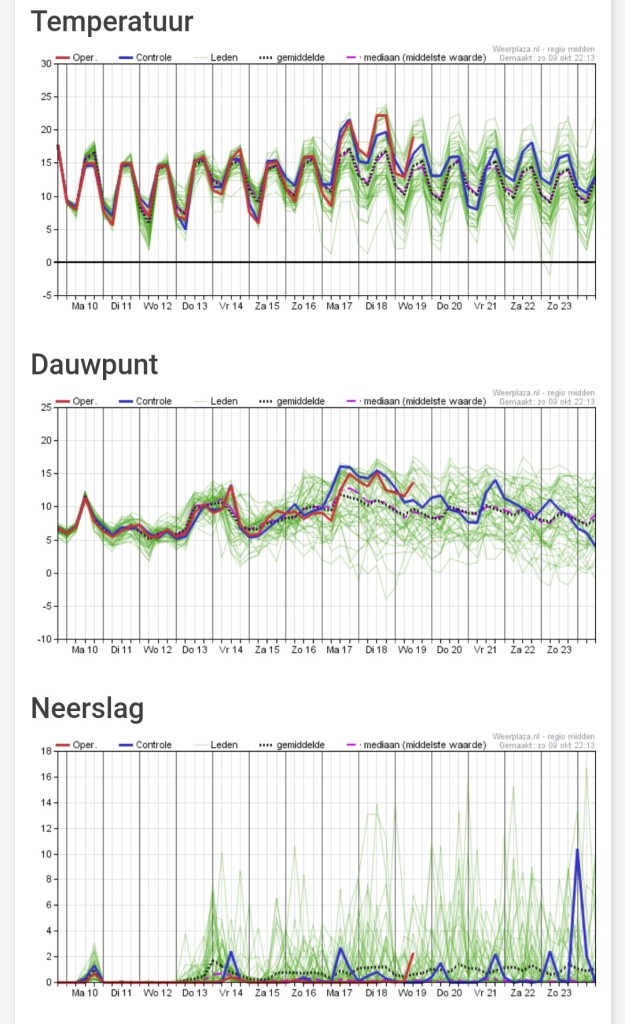This screenshot has width=625, height=1024.
Task: Open the Dauwpunt ensemble chart
Action: point(315,522)
